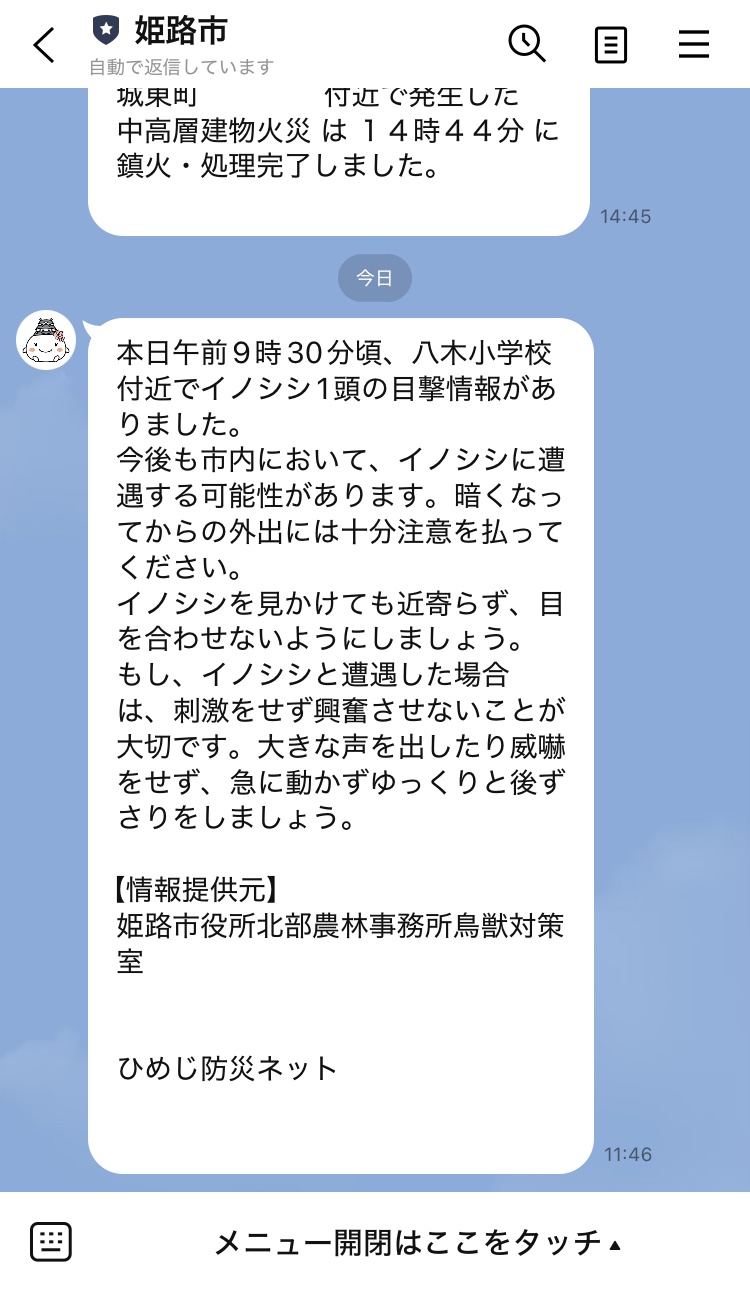This screenshot has width=750, height=1294.
Task: Tap the 姫路市 account avatar next to the message
Action: [x=46, y=340]
